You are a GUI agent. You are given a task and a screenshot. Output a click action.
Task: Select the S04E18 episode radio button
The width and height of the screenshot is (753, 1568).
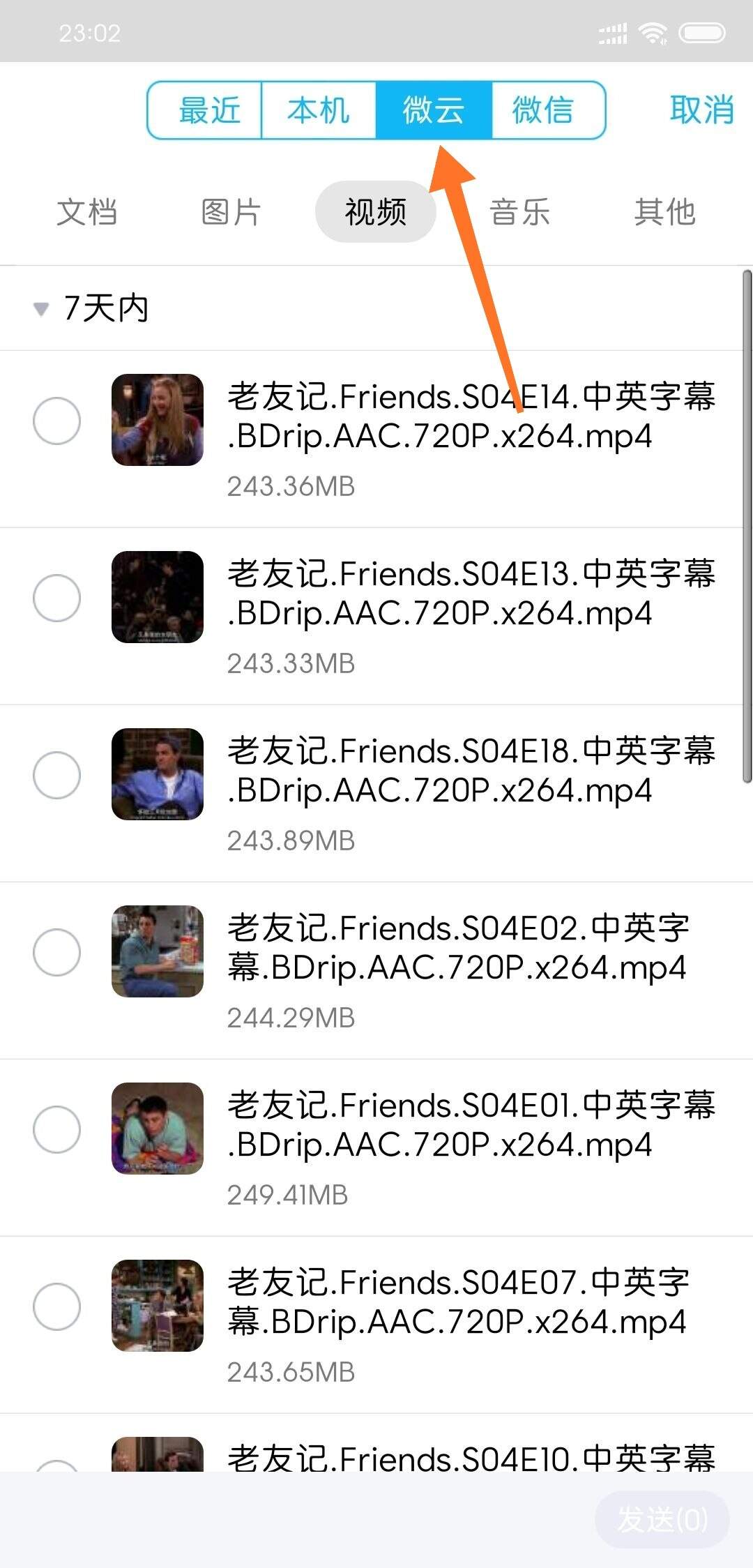pyautogui.click(x=58, y=776)
